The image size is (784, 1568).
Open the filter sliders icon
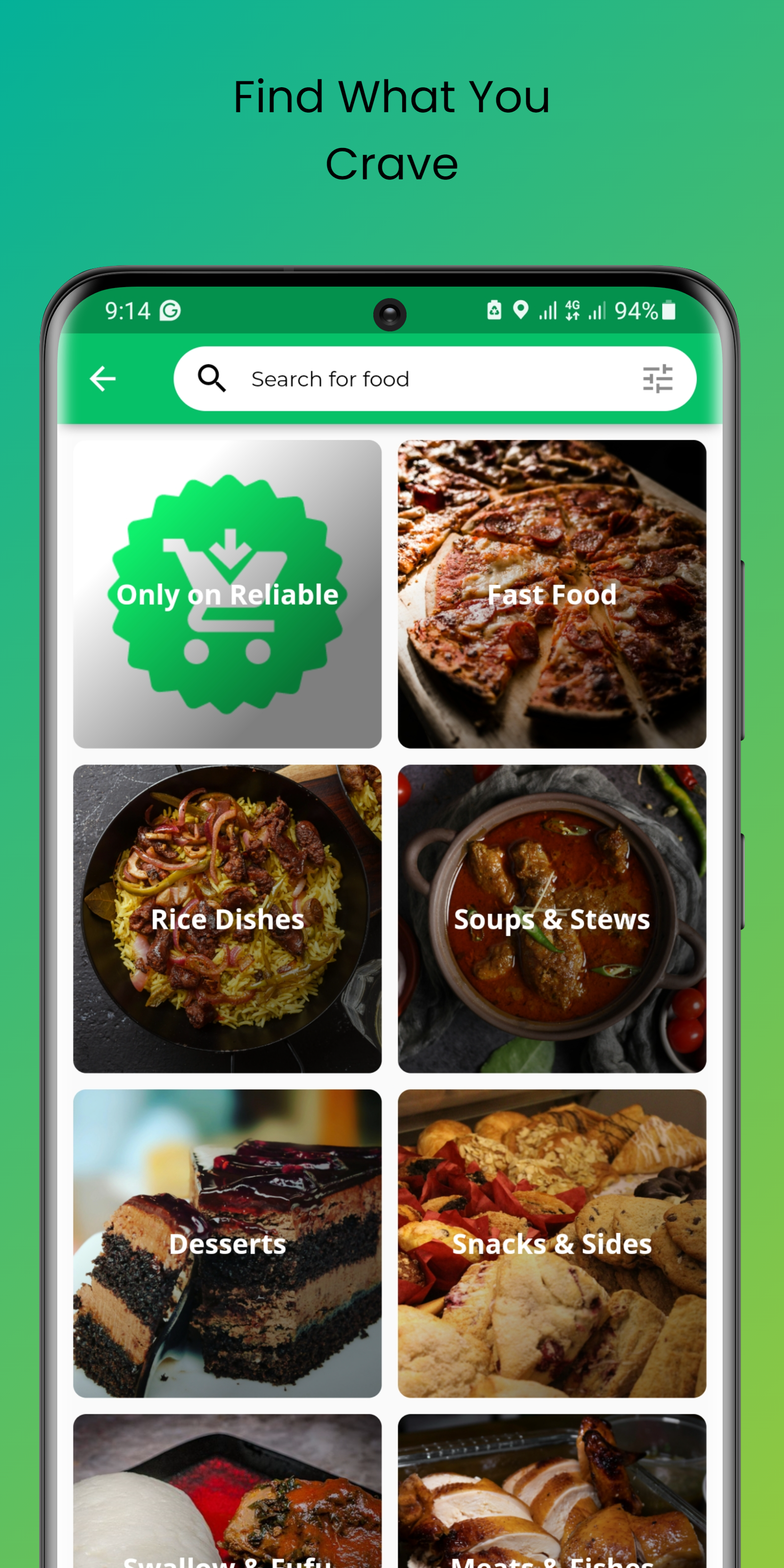coord(659,378)
